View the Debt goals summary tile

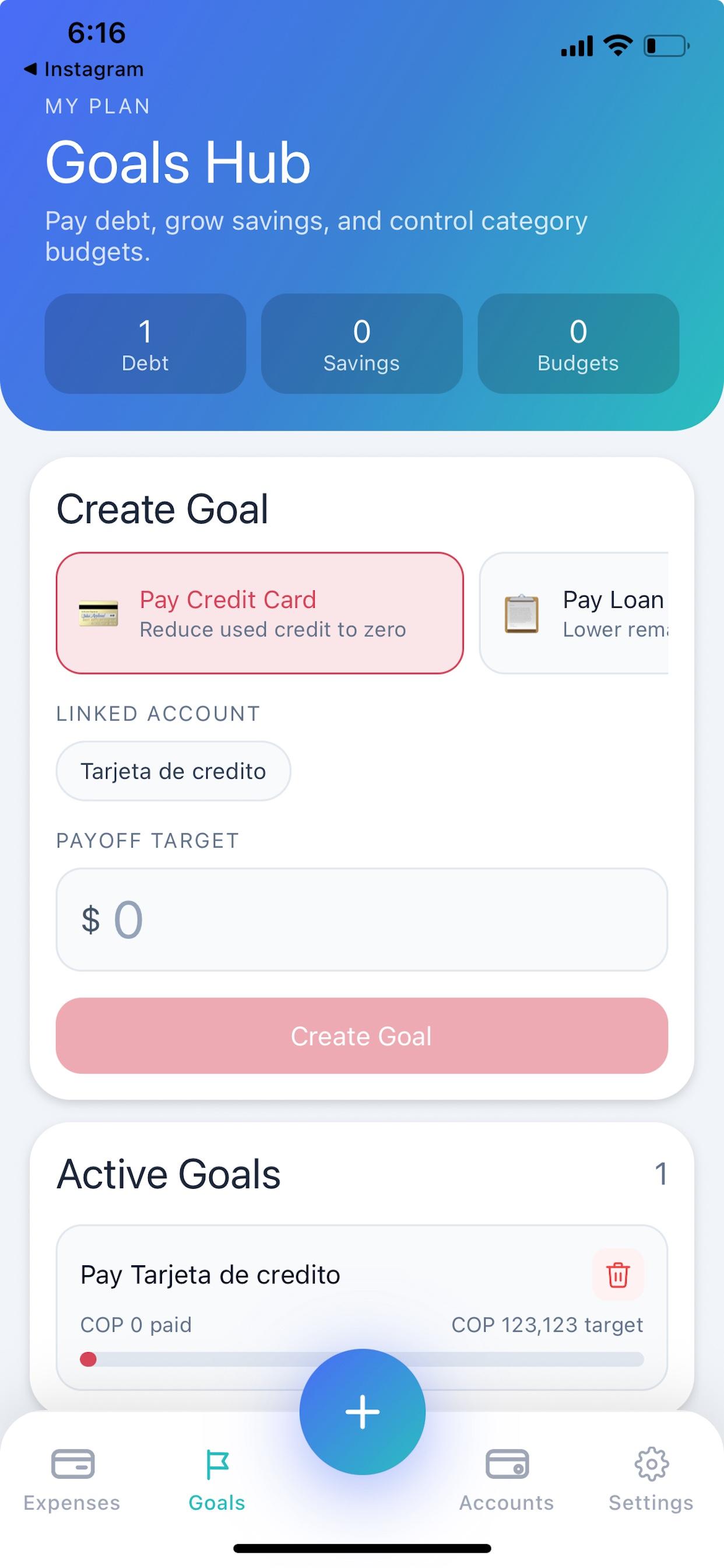pyautogui.click(x=145, y=344)
